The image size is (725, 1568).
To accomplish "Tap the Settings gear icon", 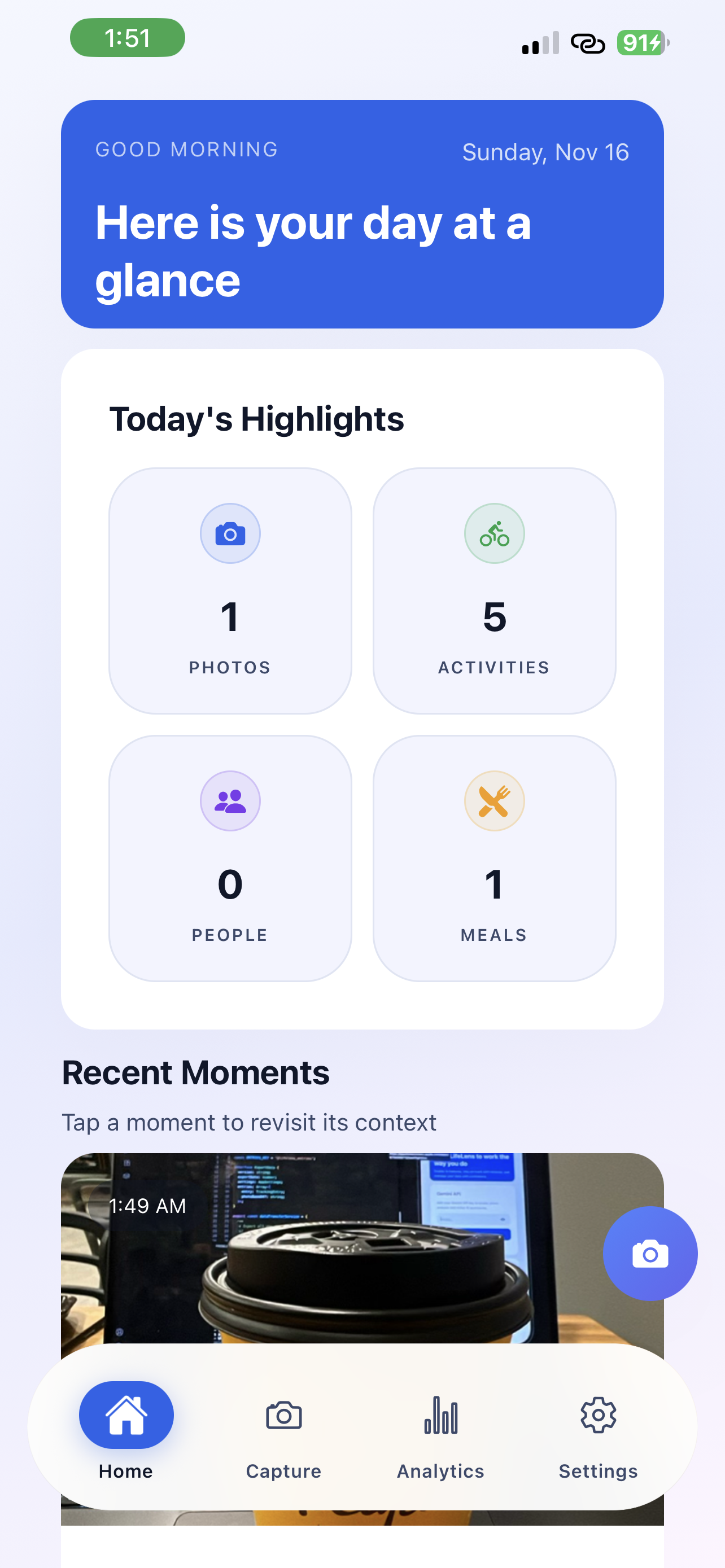I will 598,1416.
